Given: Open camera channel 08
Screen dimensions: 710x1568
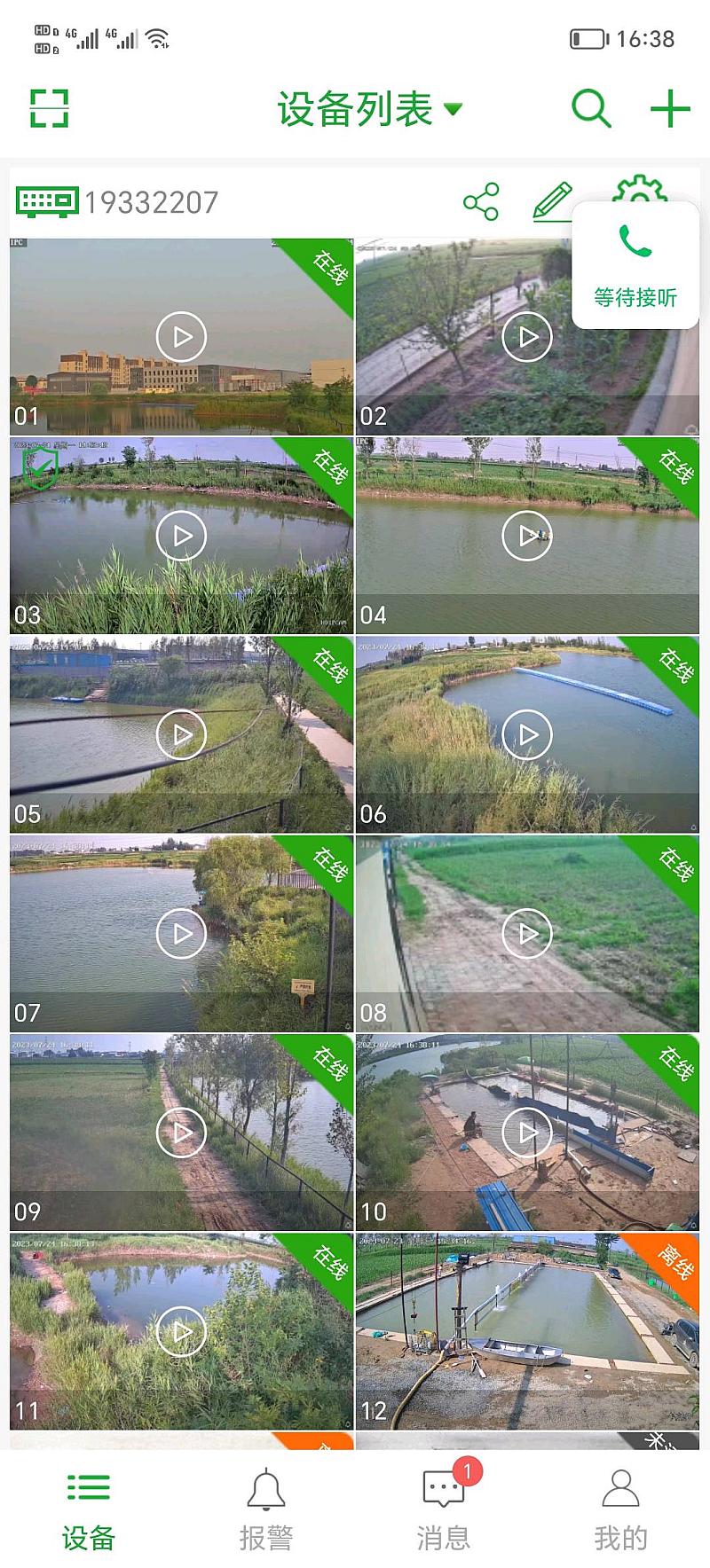Looking at the screenshot, I should coord(527,933).
